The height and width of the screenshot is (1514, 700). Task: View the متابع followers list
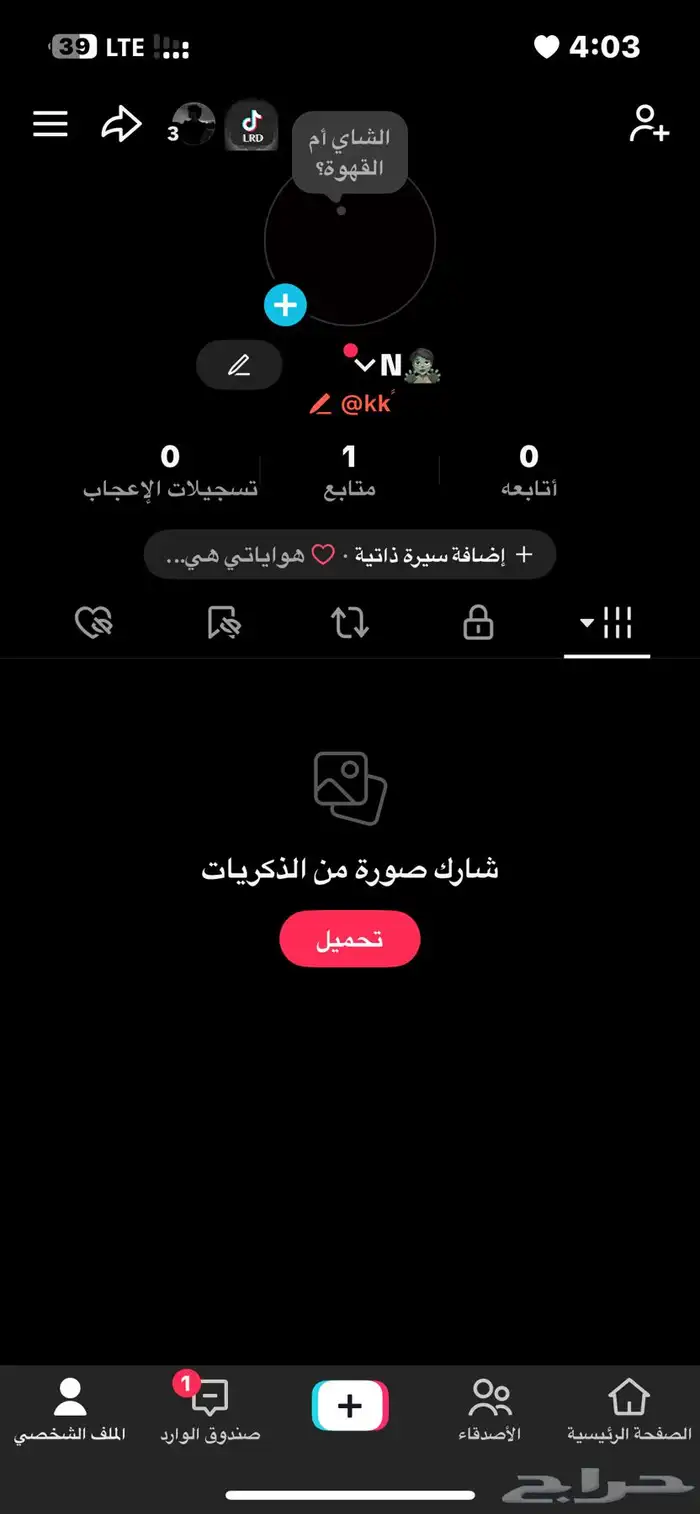point(349,470)
